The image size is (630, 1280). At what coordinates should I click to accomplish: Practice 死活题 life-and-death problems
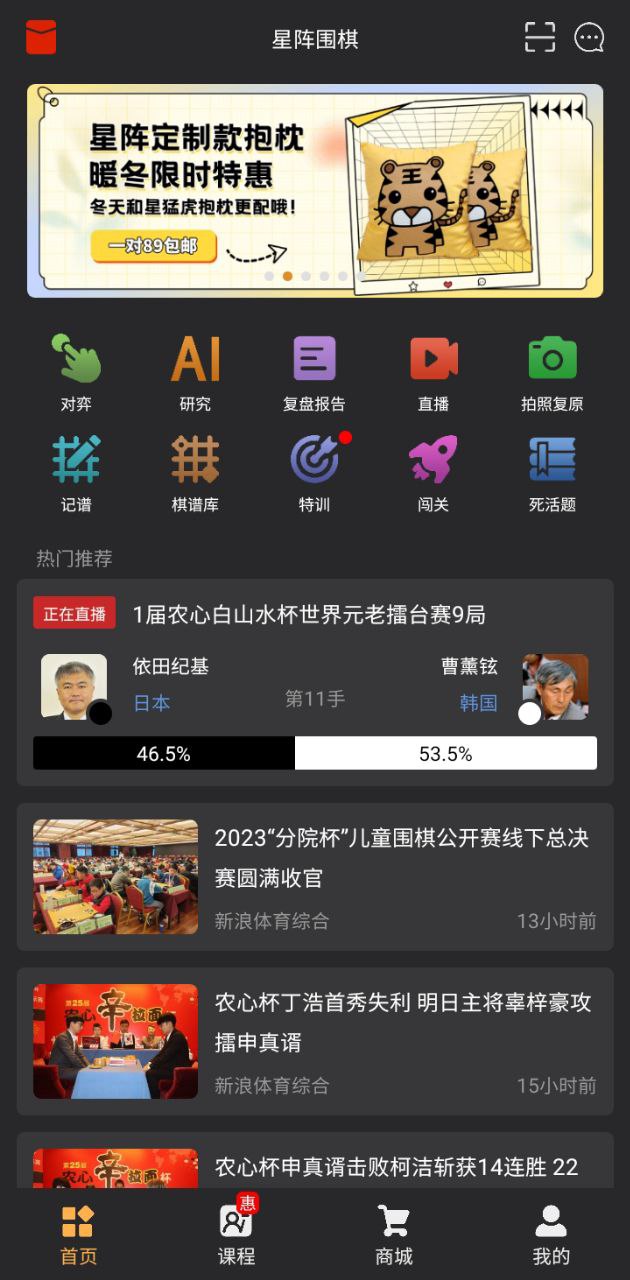pyautogui.click(x=552, y=472)
